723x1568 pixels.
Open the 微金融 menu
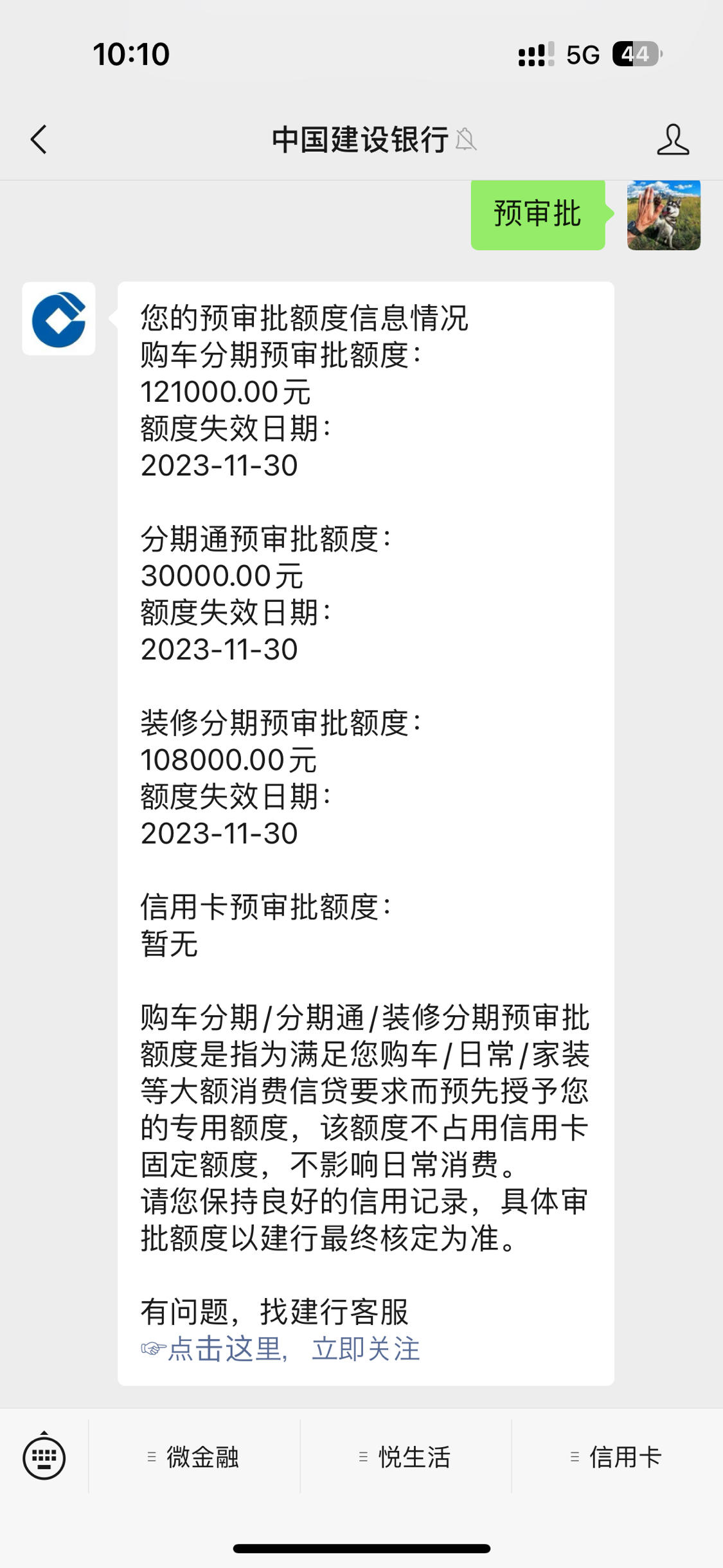pyautogui.click(x=194, y=1457)
